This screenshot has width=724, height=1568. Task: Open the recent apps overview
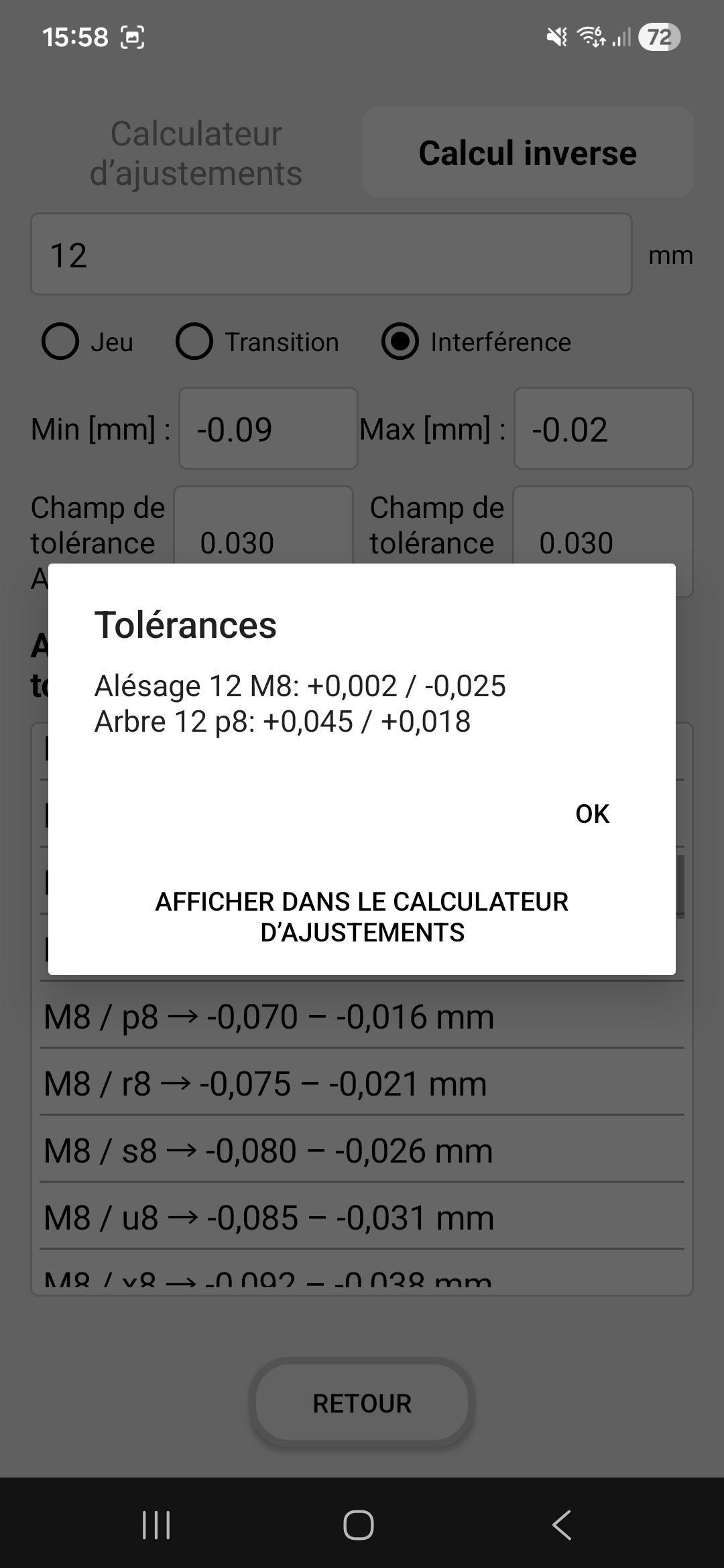(156, 1525)
